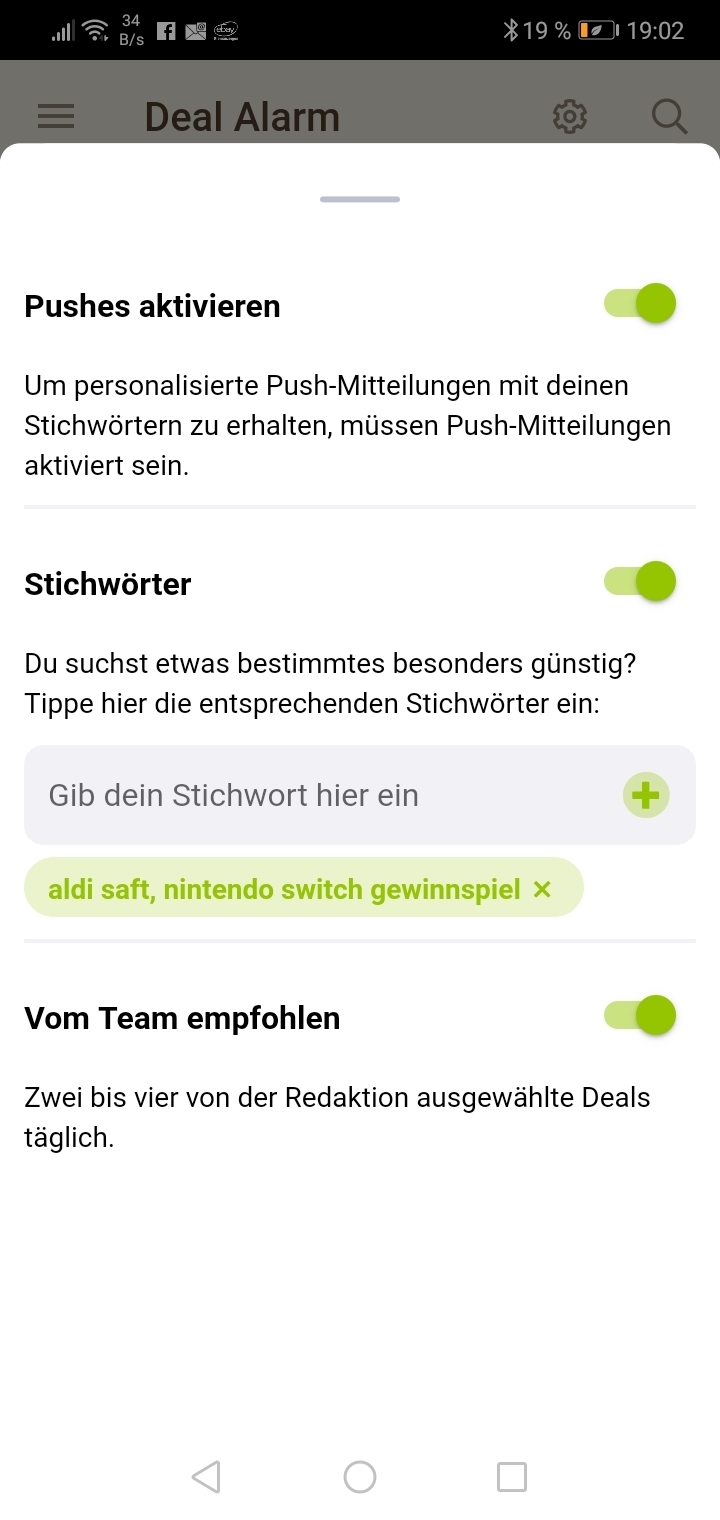
Task: Open Deal Alarm settings gear
Action: click(570, 117)
